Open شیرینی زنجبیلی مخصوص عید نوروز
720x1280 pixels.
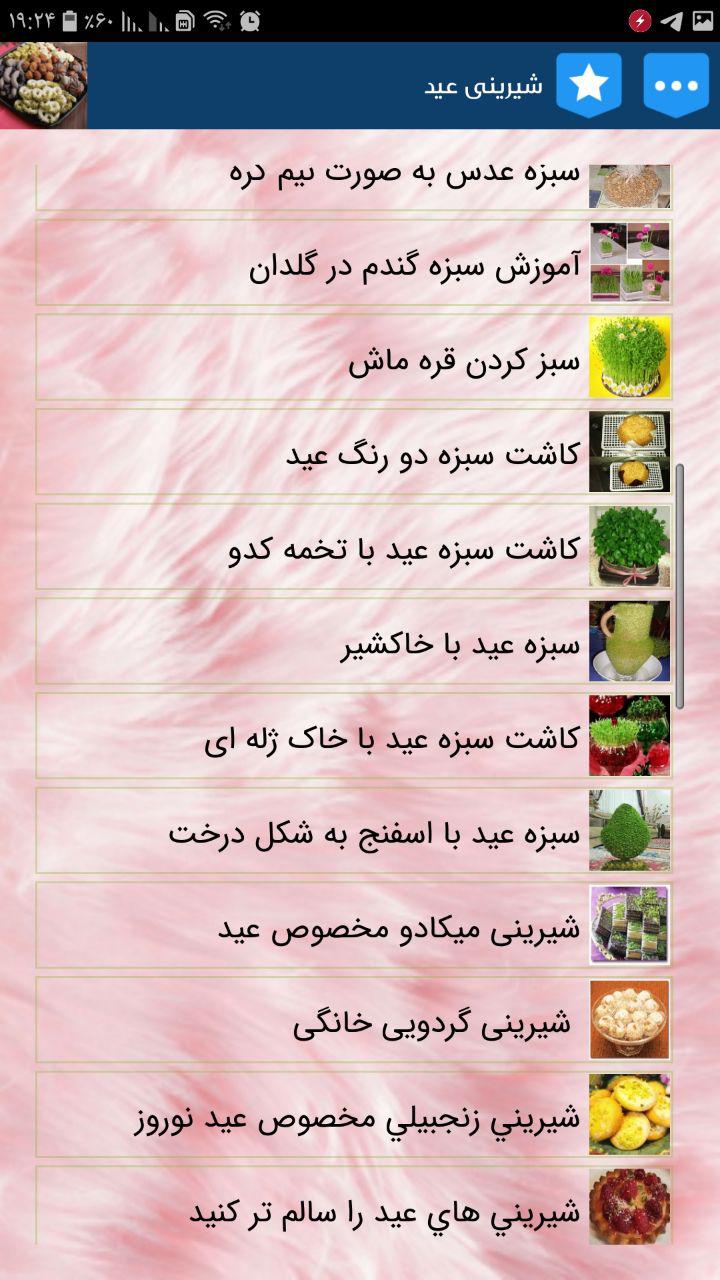tap(354, 1115)
